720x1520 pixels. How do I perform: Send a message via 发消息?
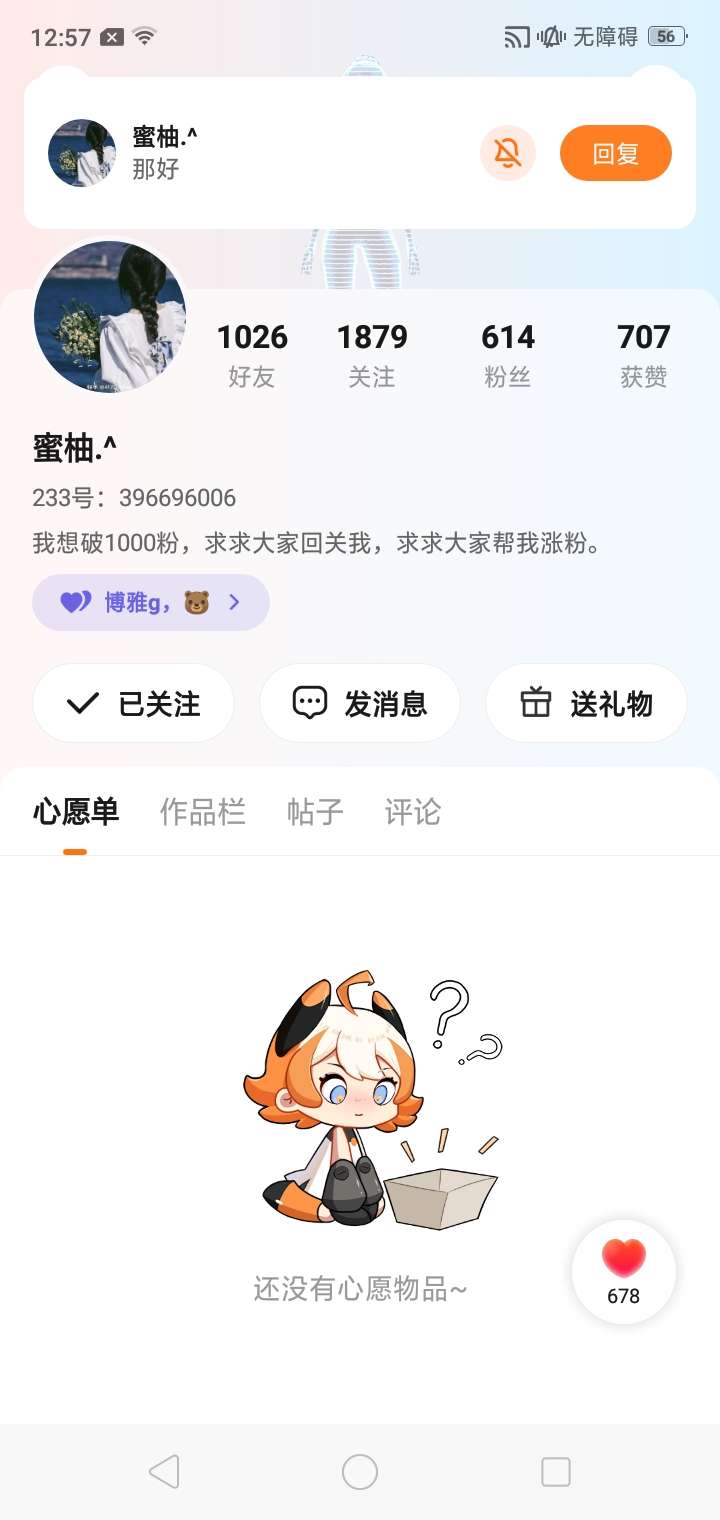pos(360,703)
